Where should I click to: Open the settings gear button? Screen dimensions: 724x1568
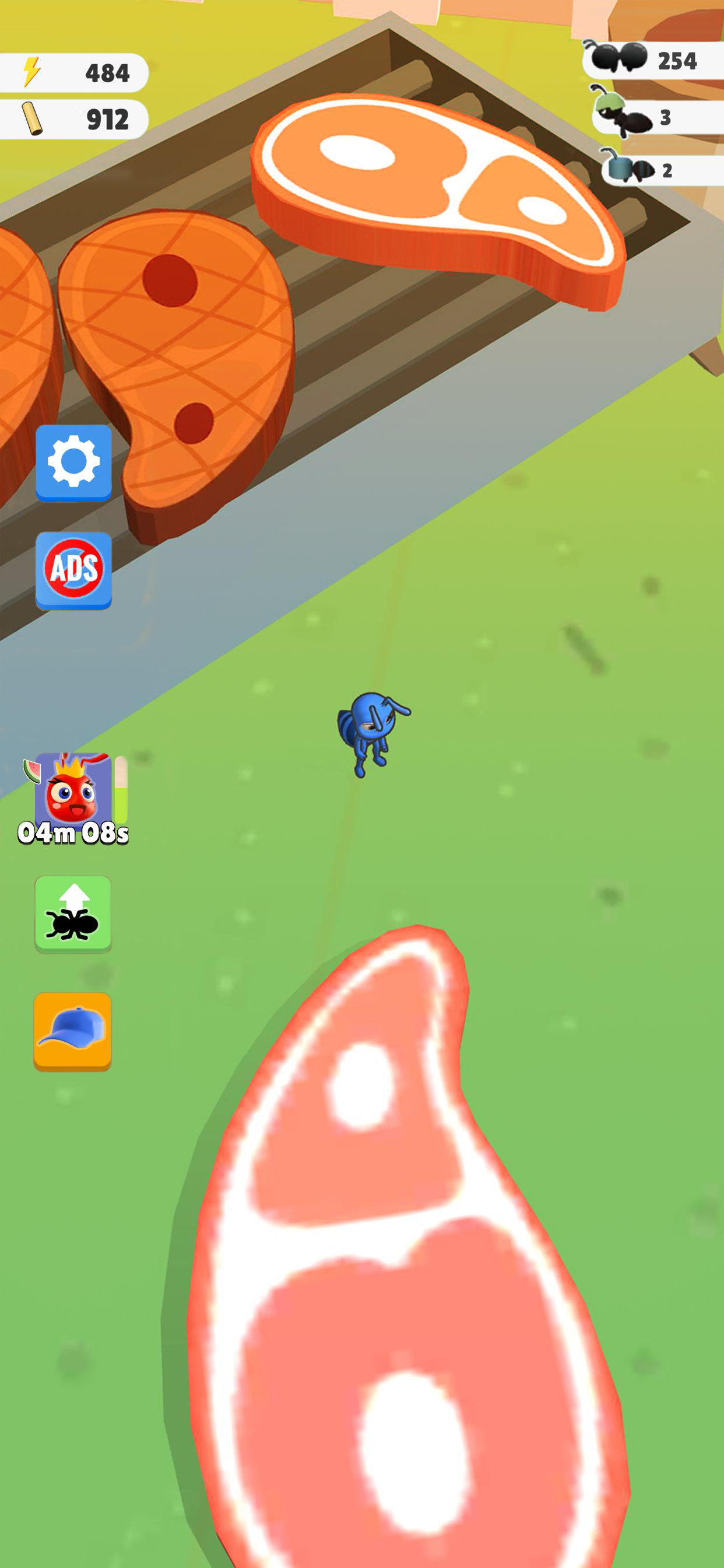[73, 462]
